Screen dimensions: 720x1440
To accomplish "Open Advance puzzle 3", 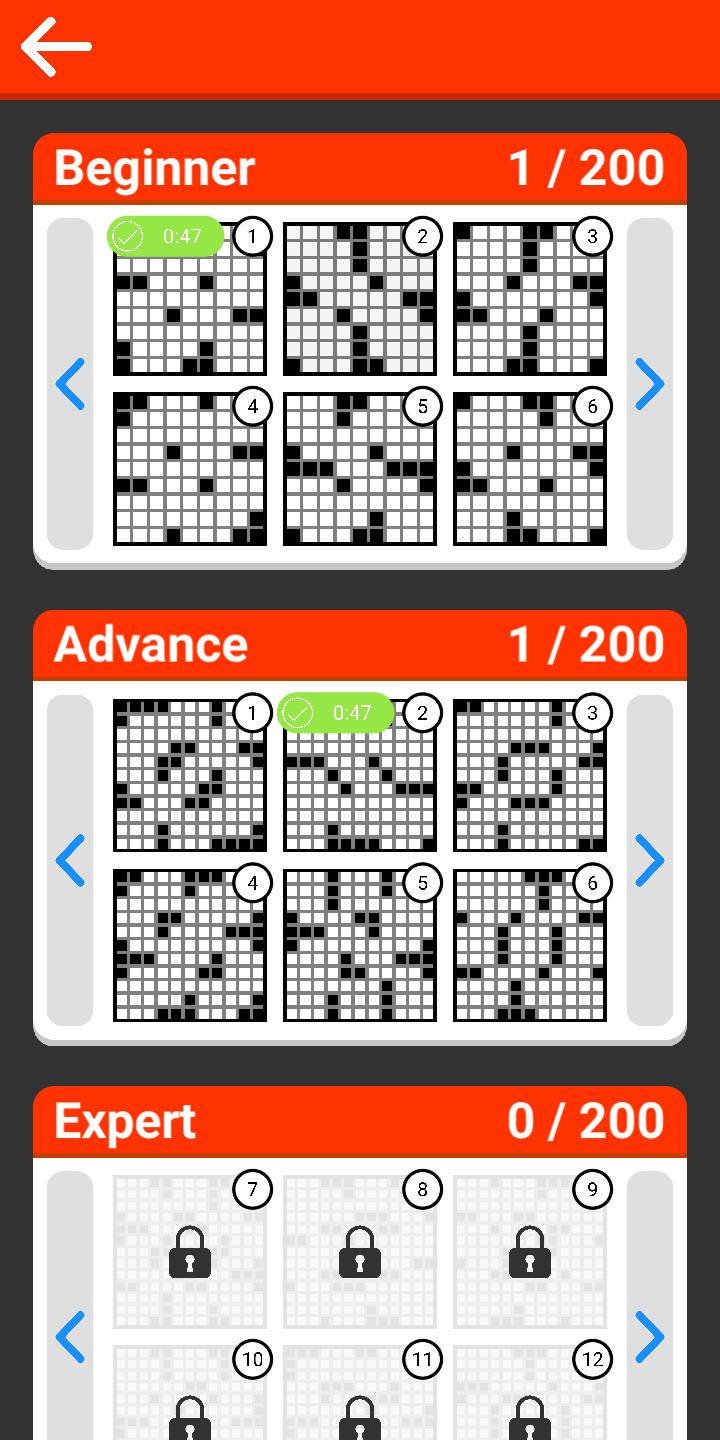I will (x=530, y=776).
